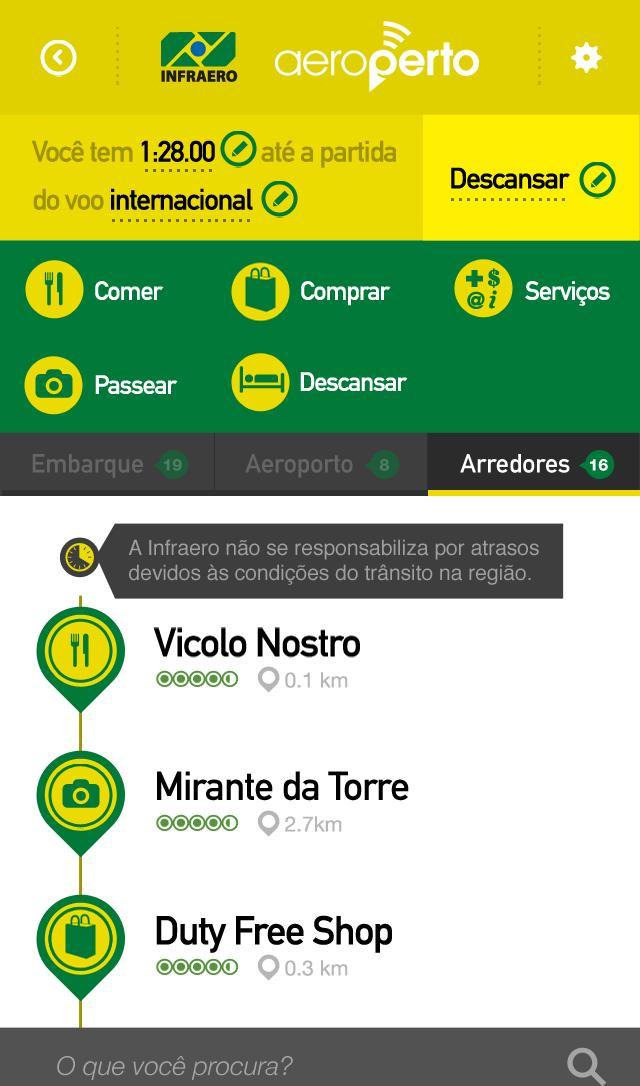Open Duty Free Shop details
This screenshot has height=1086, width=640.
coord(273,932)
